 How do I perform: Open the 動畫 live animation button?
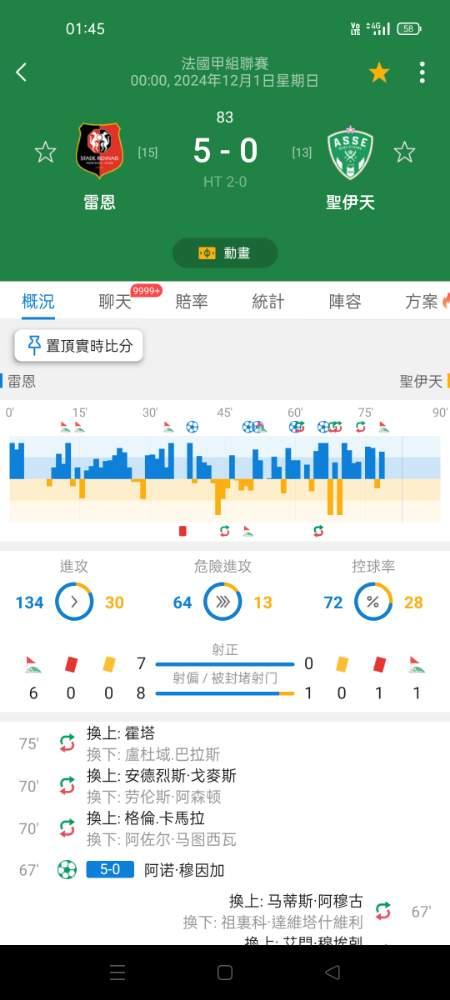point(225,253)
